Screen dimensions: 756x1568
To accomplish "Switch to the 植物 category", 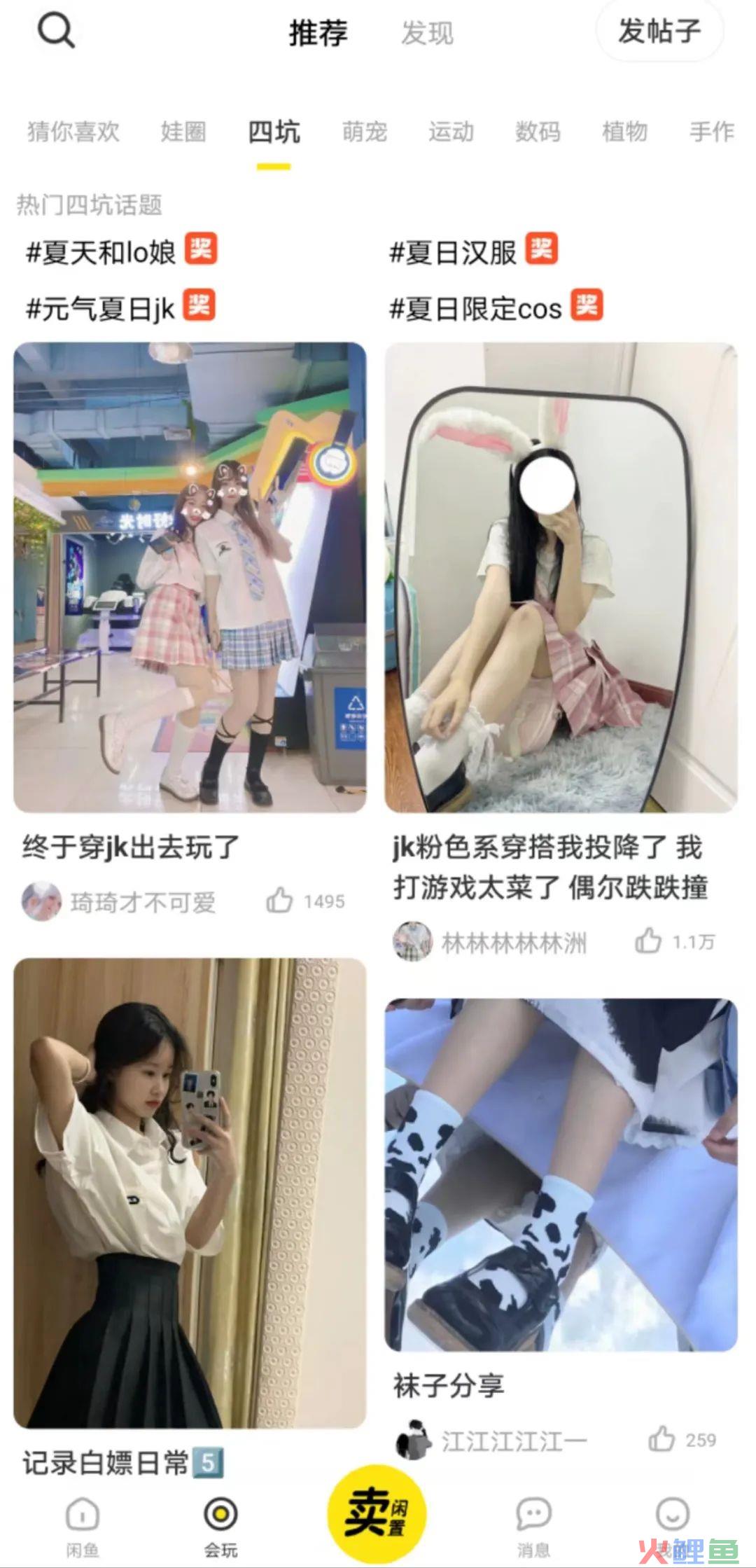I will pos(625,132).
